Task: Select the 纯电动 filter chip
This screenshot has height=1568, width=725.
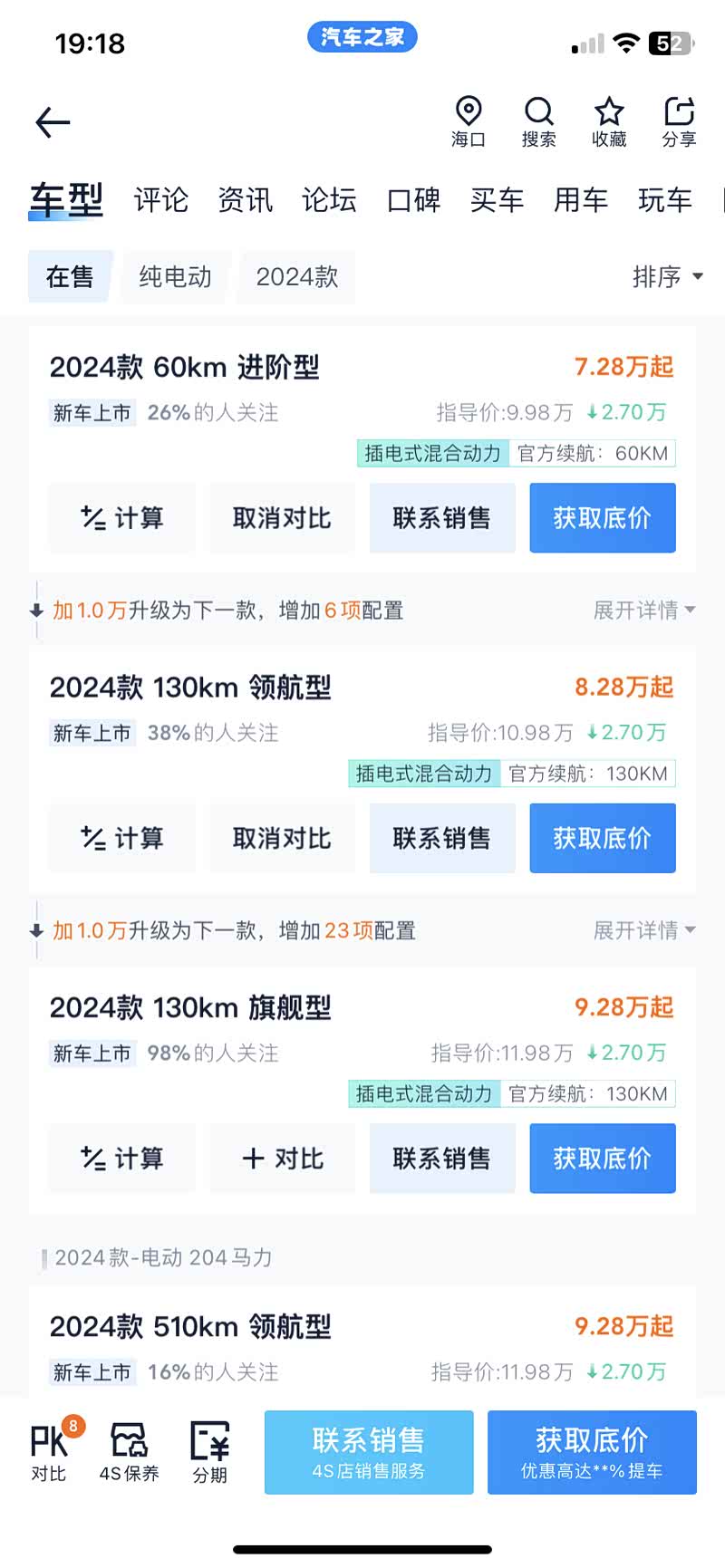Action: coord(175,276)
